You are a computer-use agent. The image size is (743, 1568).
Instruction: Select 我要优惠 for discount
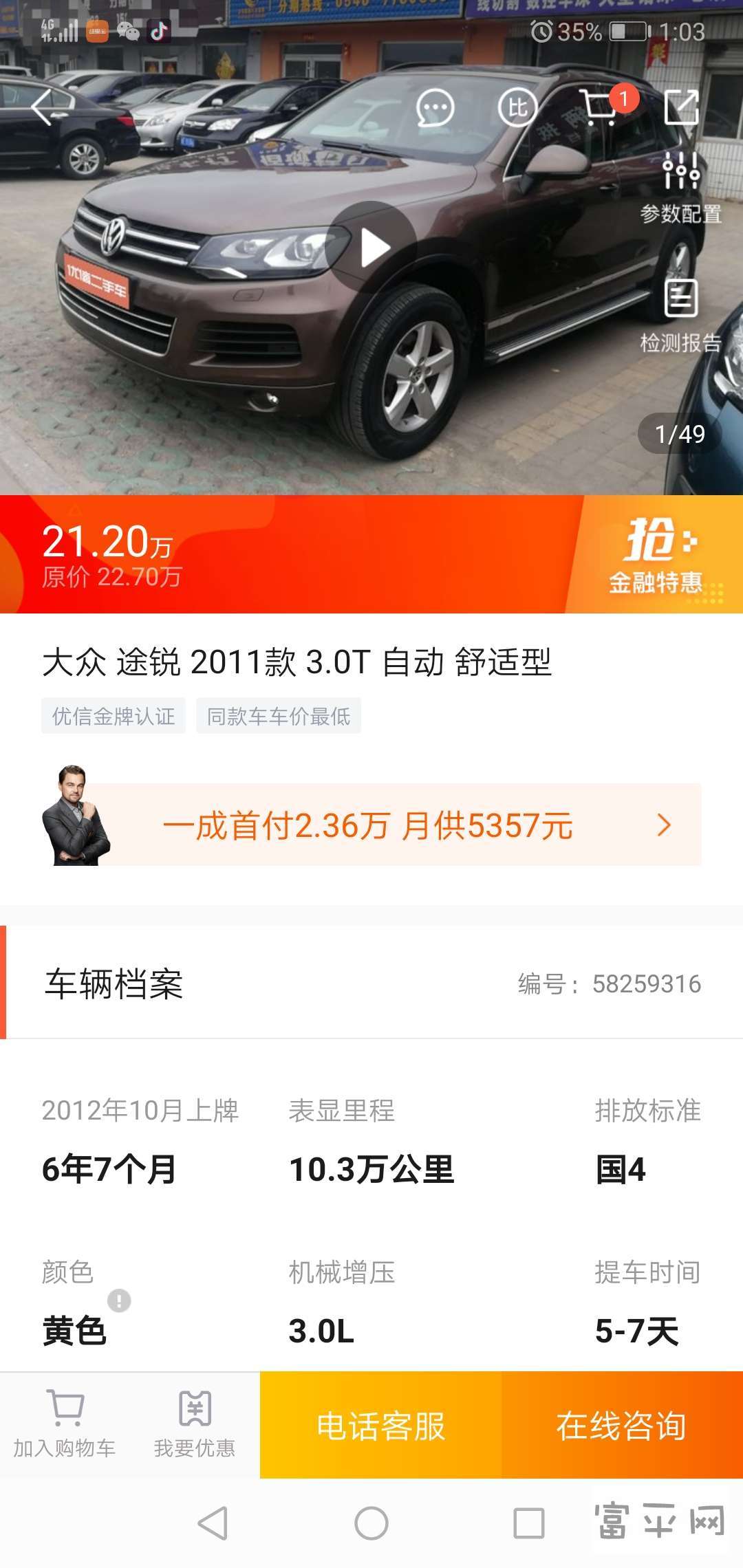(x=195, y=1425)
